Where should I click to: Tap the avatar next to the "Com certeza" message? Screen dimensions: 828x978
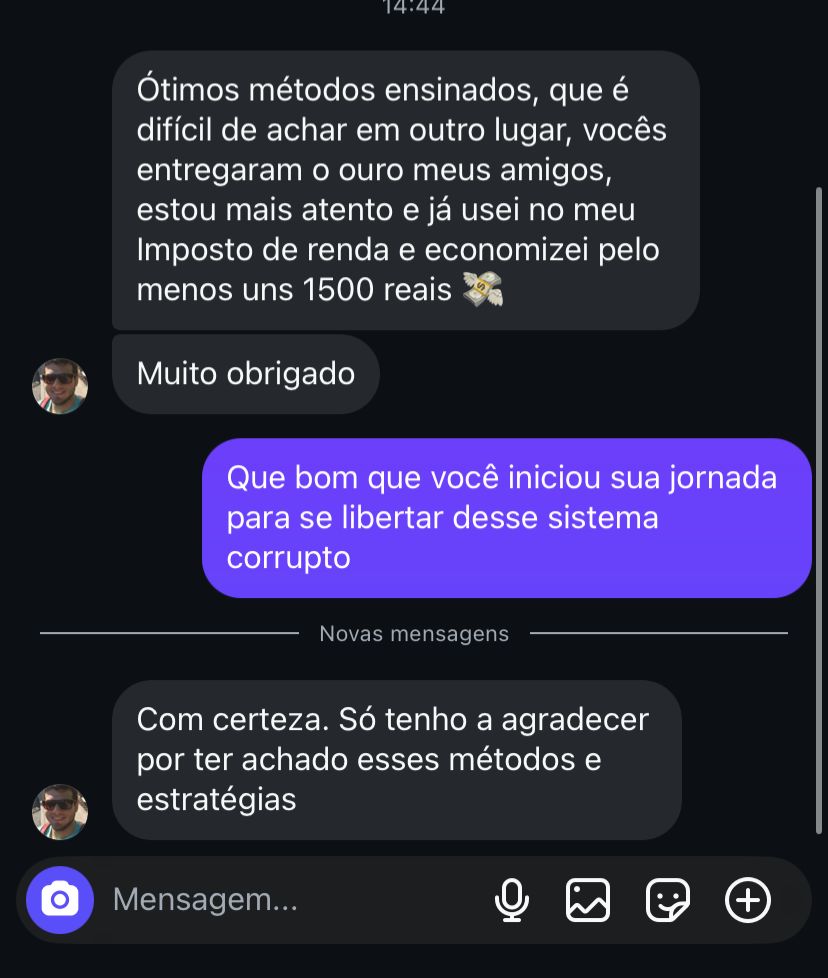pyautogui.click(x=60, y=812)
